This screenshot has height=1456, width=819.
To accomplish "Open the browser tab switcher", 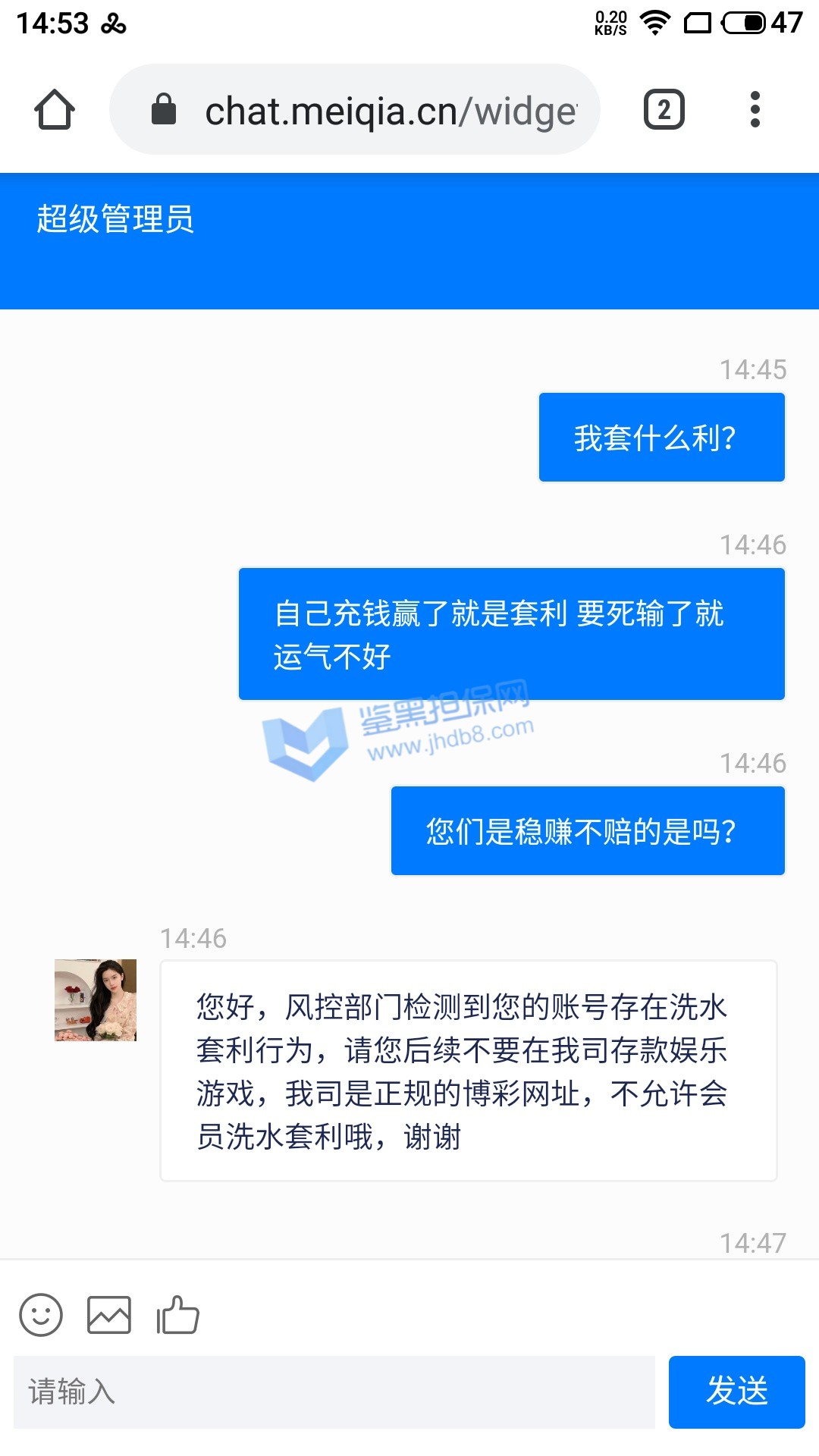I will coord(664,110).
